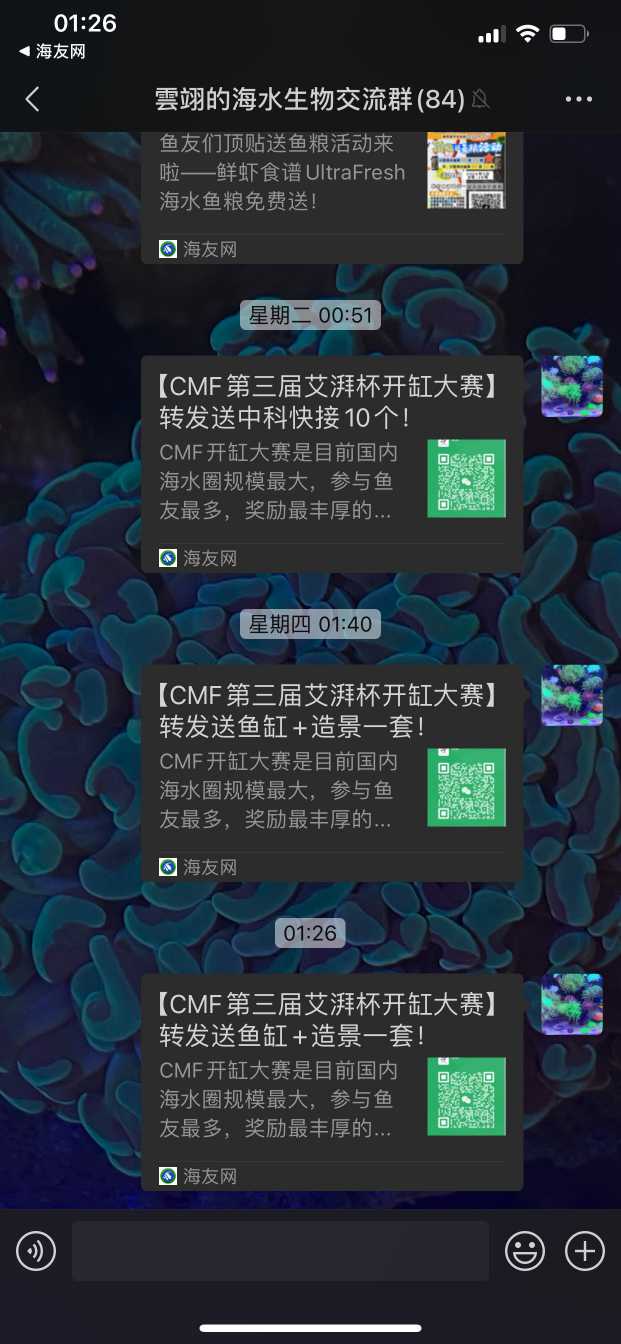View sender avatar beside the 01:26 card

click(x=572, y=1004)
